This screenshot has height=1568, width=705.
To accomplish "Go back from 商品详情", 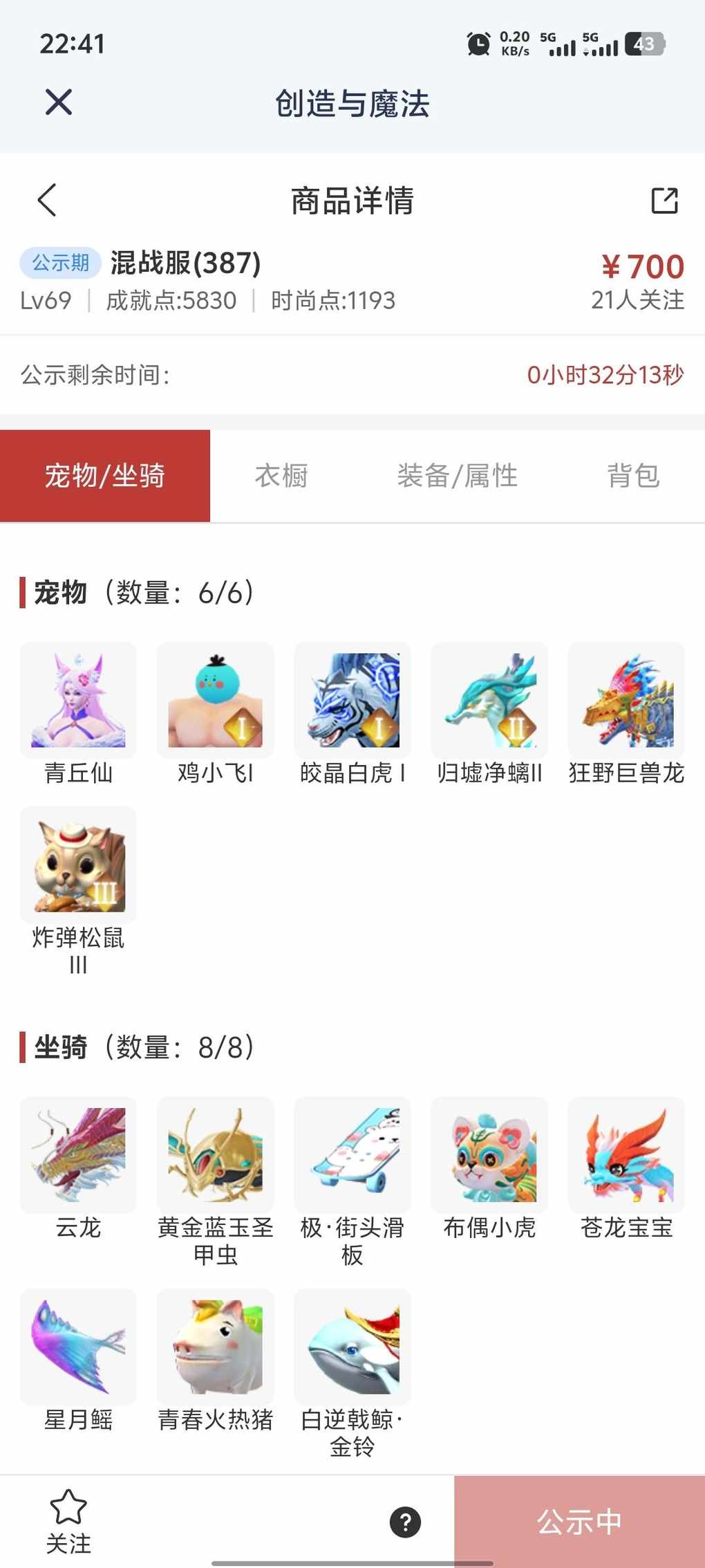I will click(47, 201).
